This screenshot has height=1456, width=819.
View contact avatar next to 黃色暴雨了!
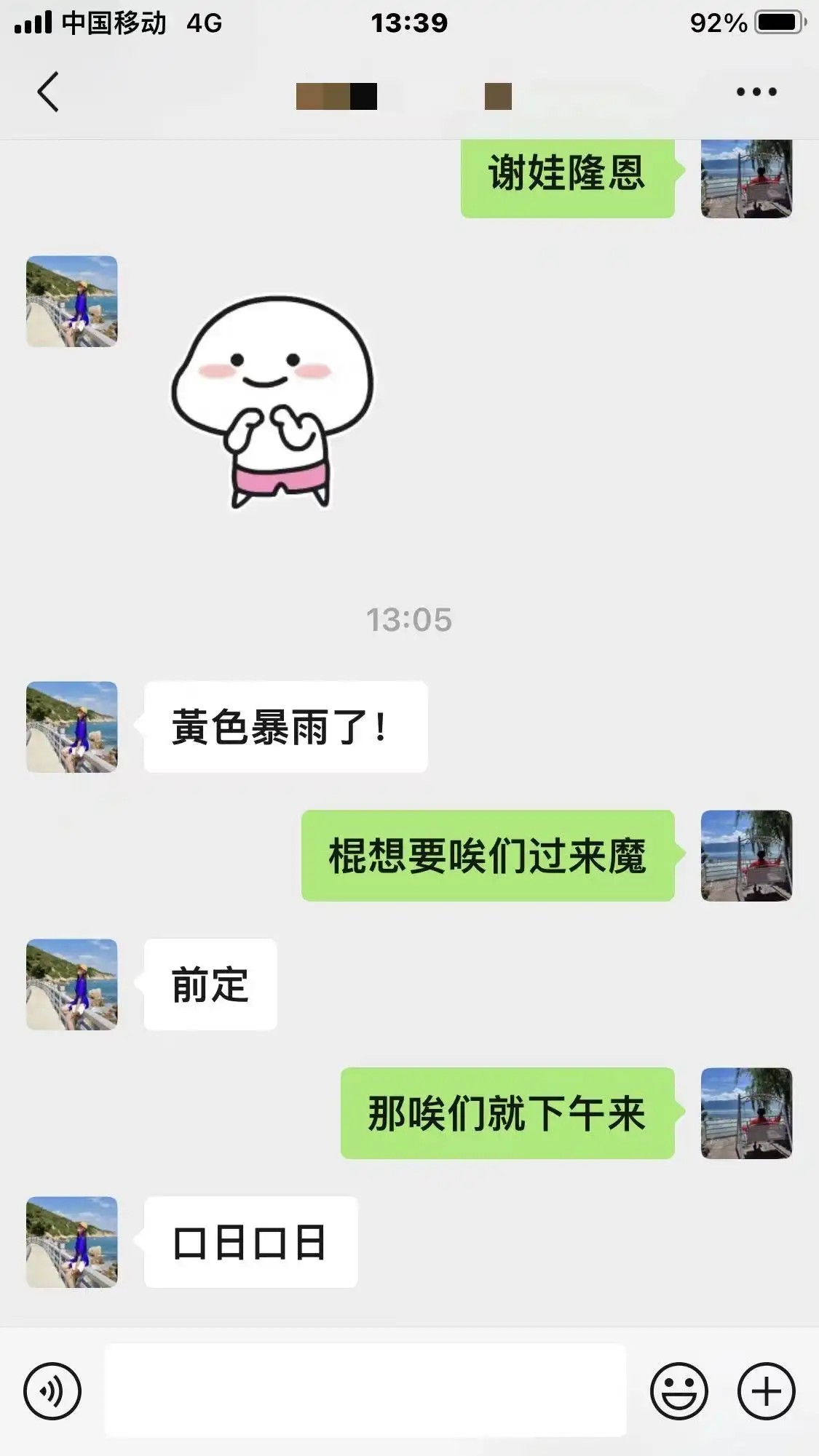[x=71, y=727]
